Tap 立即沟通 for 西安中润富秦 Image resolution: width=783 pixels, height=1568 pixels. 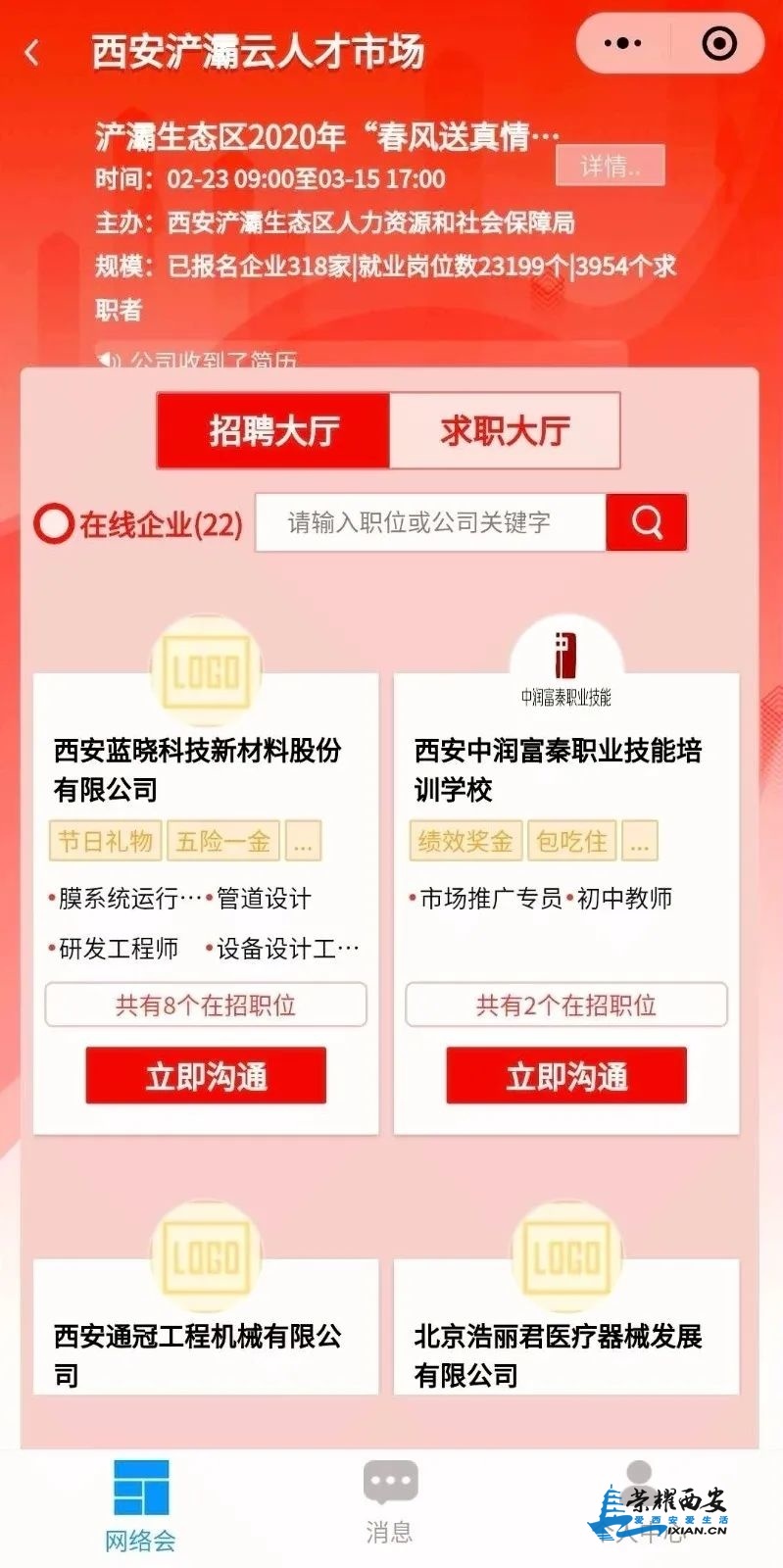pos(566,1076)
